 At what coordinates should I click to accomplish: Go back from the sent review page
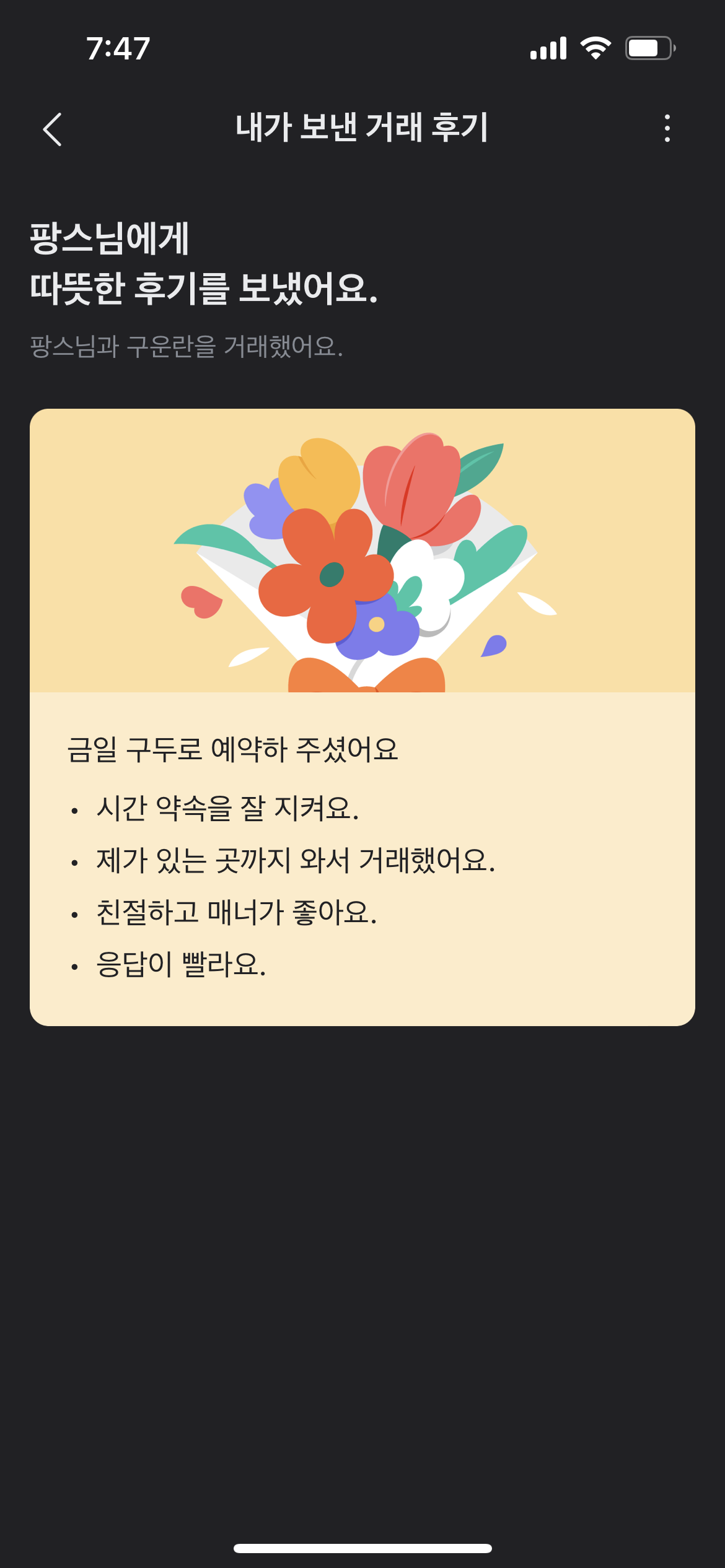pyautogui.click(x=53, y=129)
